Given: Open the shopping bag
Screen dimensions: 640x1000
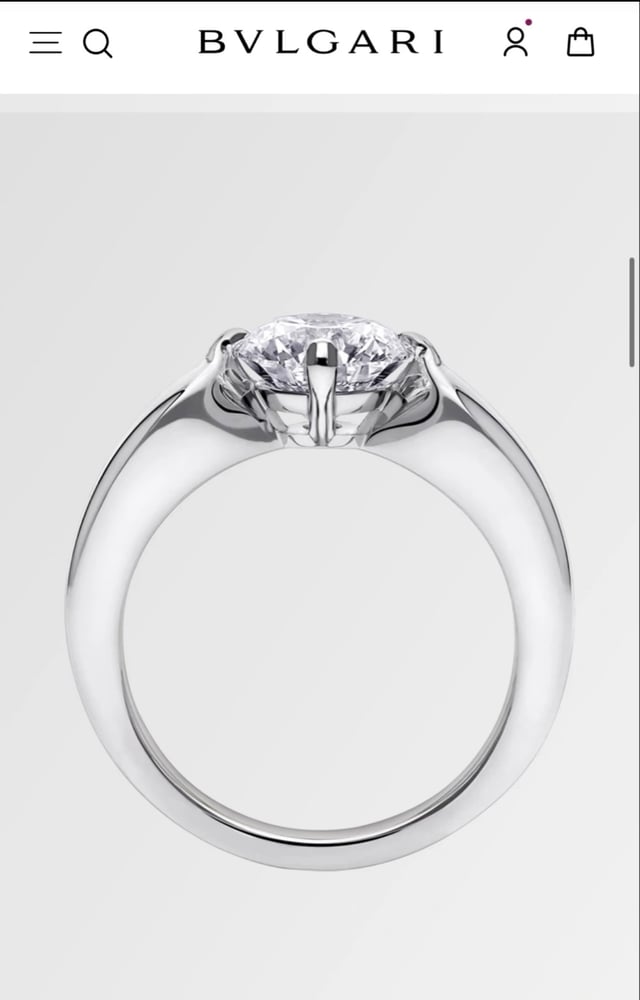Looking at the screenshot, I should click(x=581, y=42).
